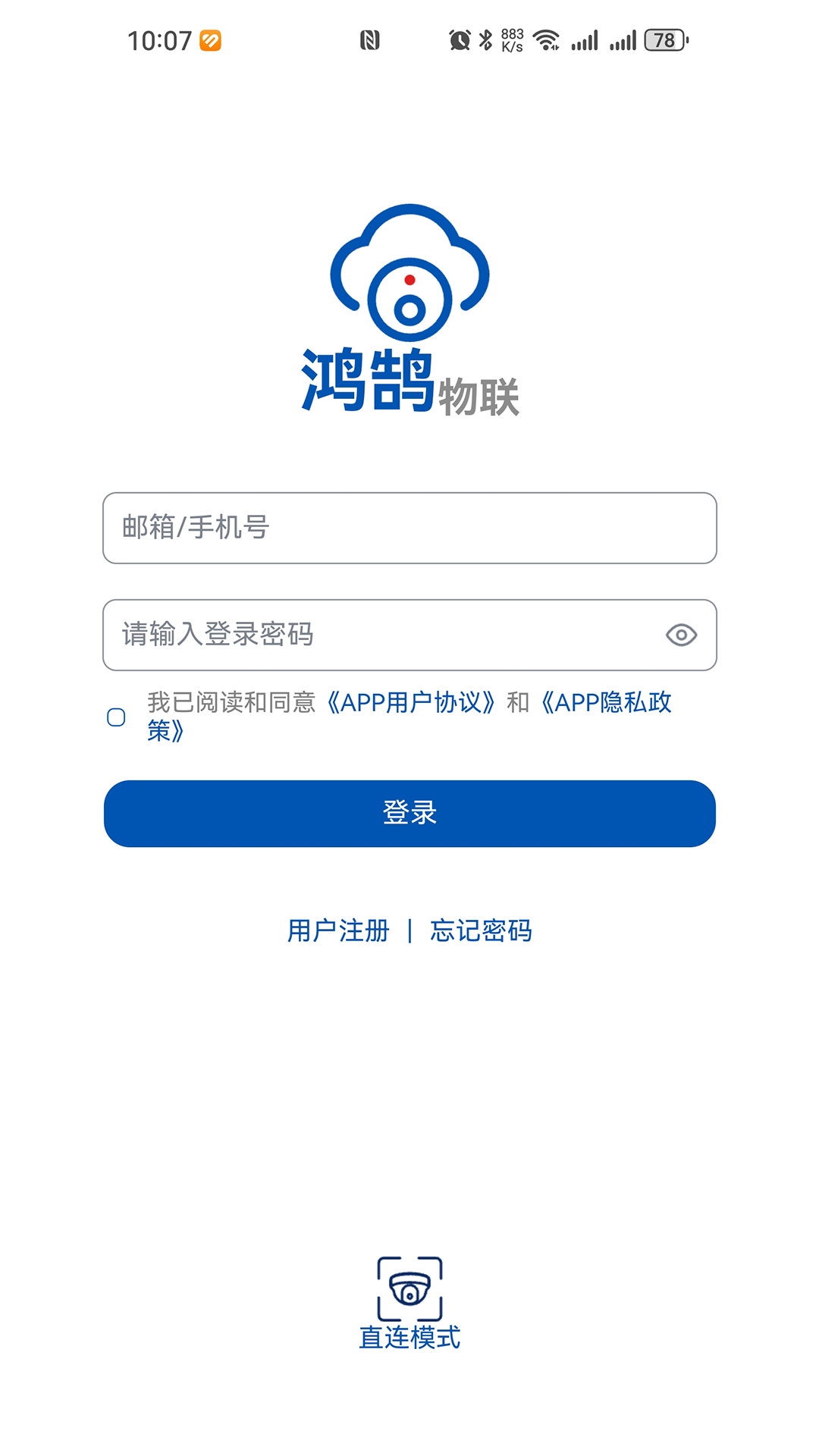
Task: Enter 直连模式 direct connection mode
Action: pos(409,1337)
